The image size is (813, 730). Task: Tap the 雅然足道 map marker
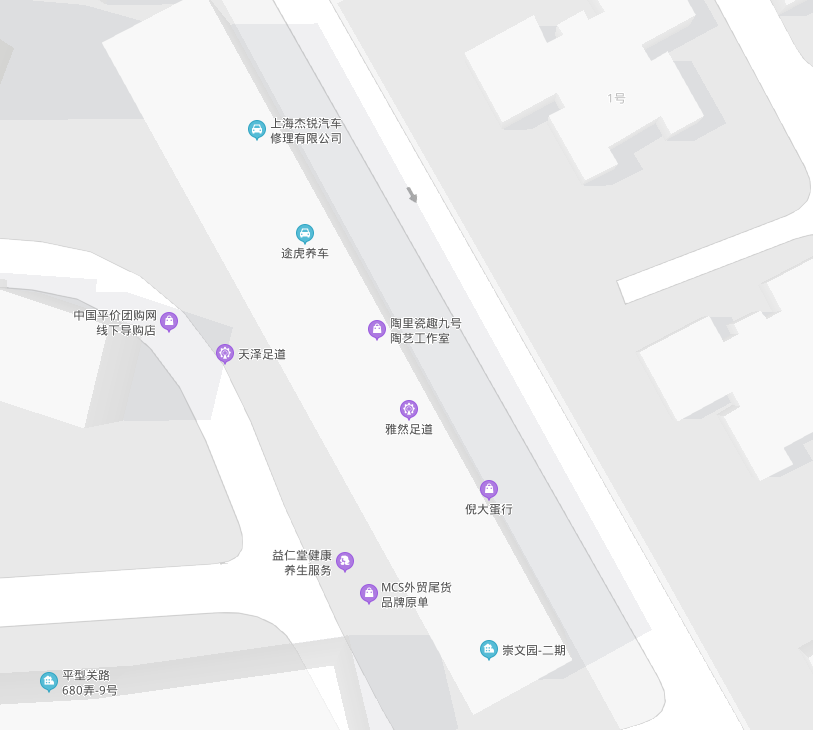tap(409, 409)
